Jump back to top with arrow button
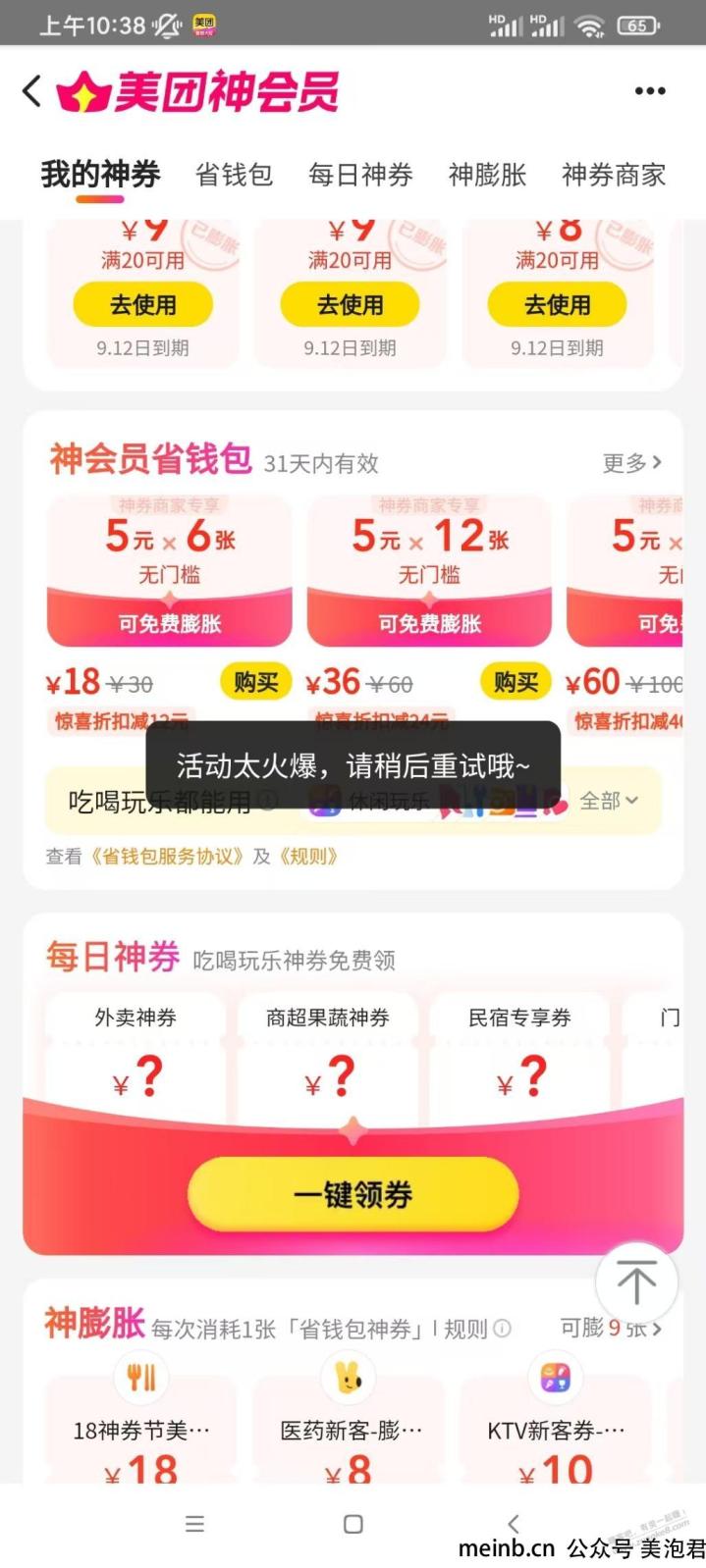The height and width of the screenshot is (1568, 706). pyautogui.click(x=636, y=1281)
